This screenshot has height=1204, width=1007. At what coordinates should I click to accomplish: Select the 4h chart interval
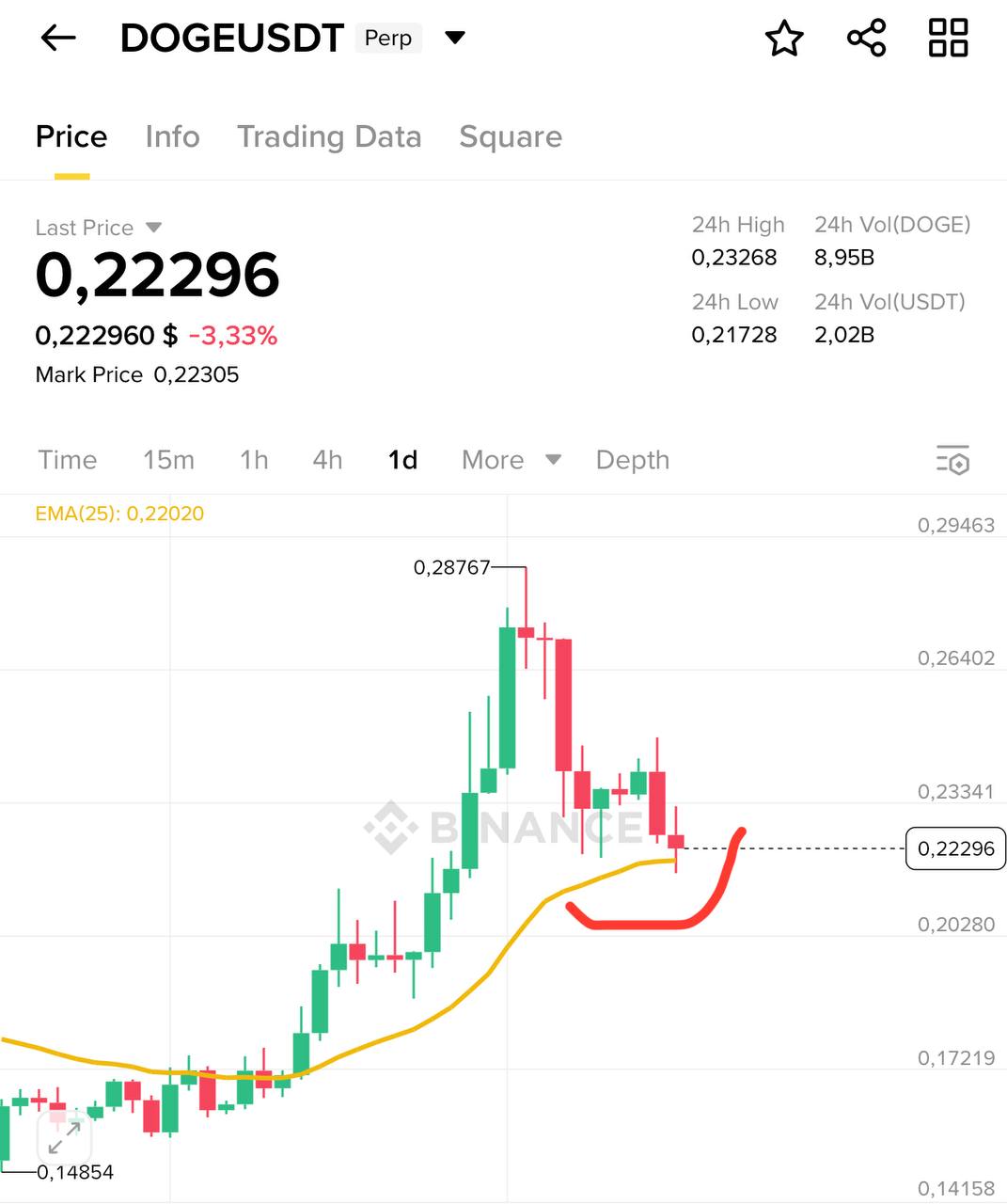[x=327, y=460]
